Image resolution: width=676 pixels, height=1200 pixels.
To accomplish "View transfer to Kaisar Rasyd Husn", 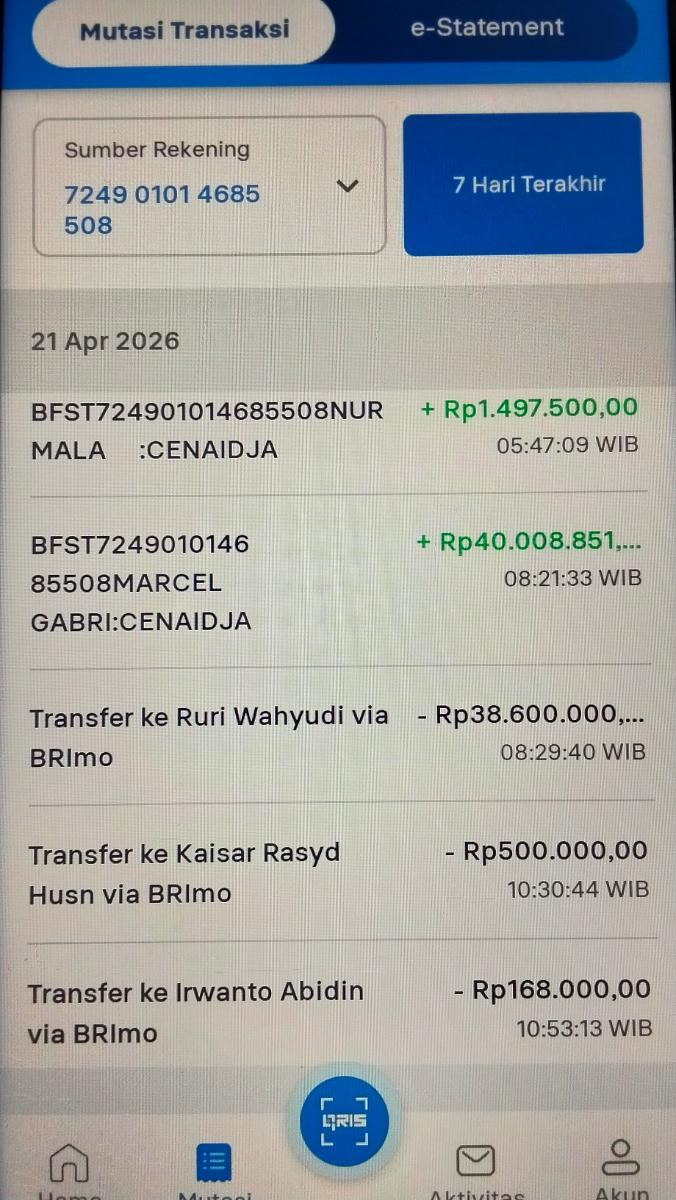I will pyautogui.click(x=335, y=872).
